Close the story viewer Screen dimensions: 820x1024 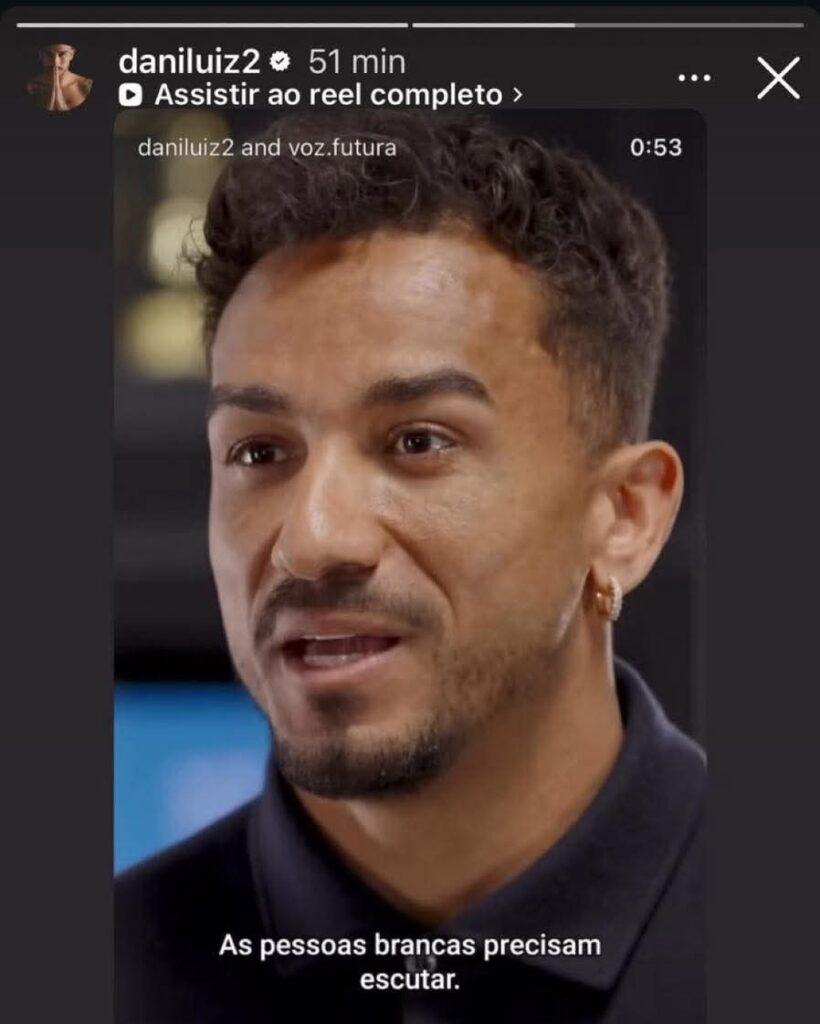click(778, 78)
